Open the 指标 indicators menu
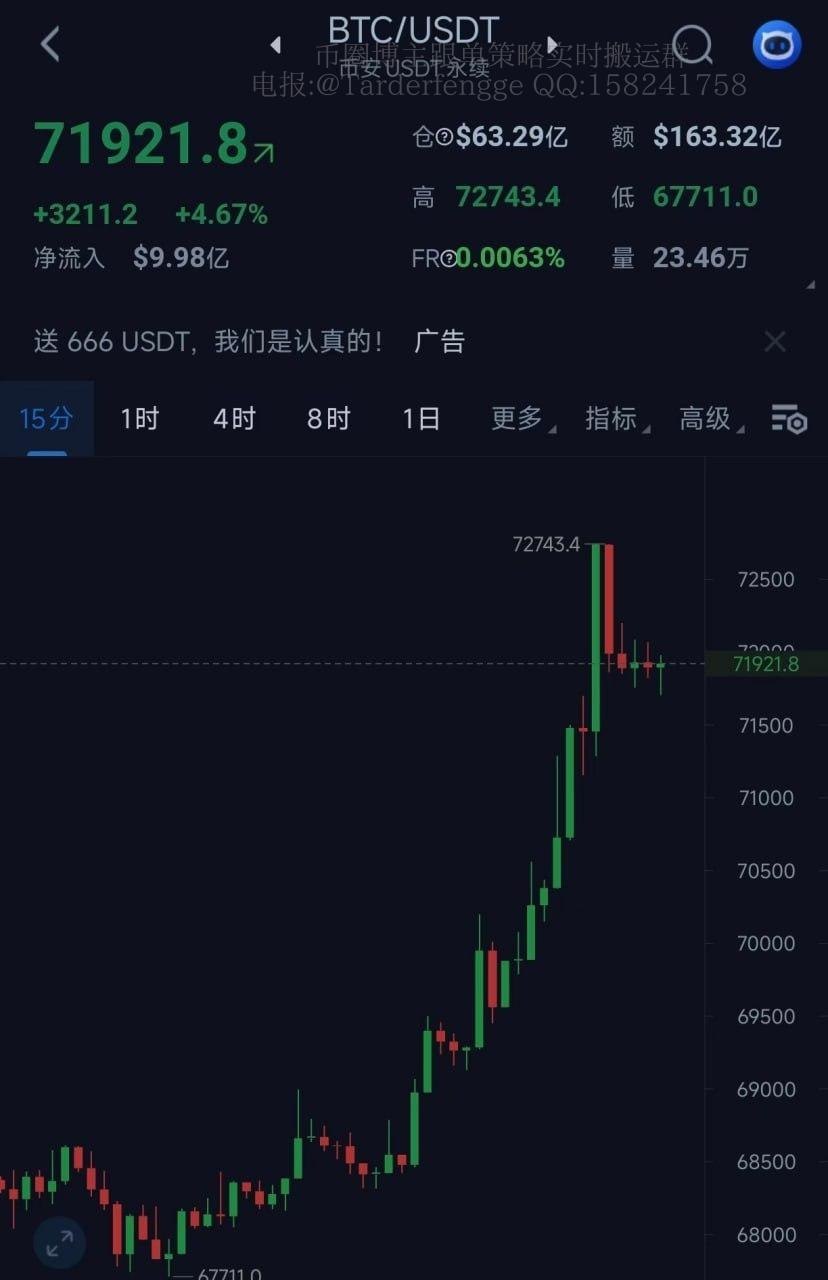This screenshot has width=828, height=1280. tap(614, 419)
